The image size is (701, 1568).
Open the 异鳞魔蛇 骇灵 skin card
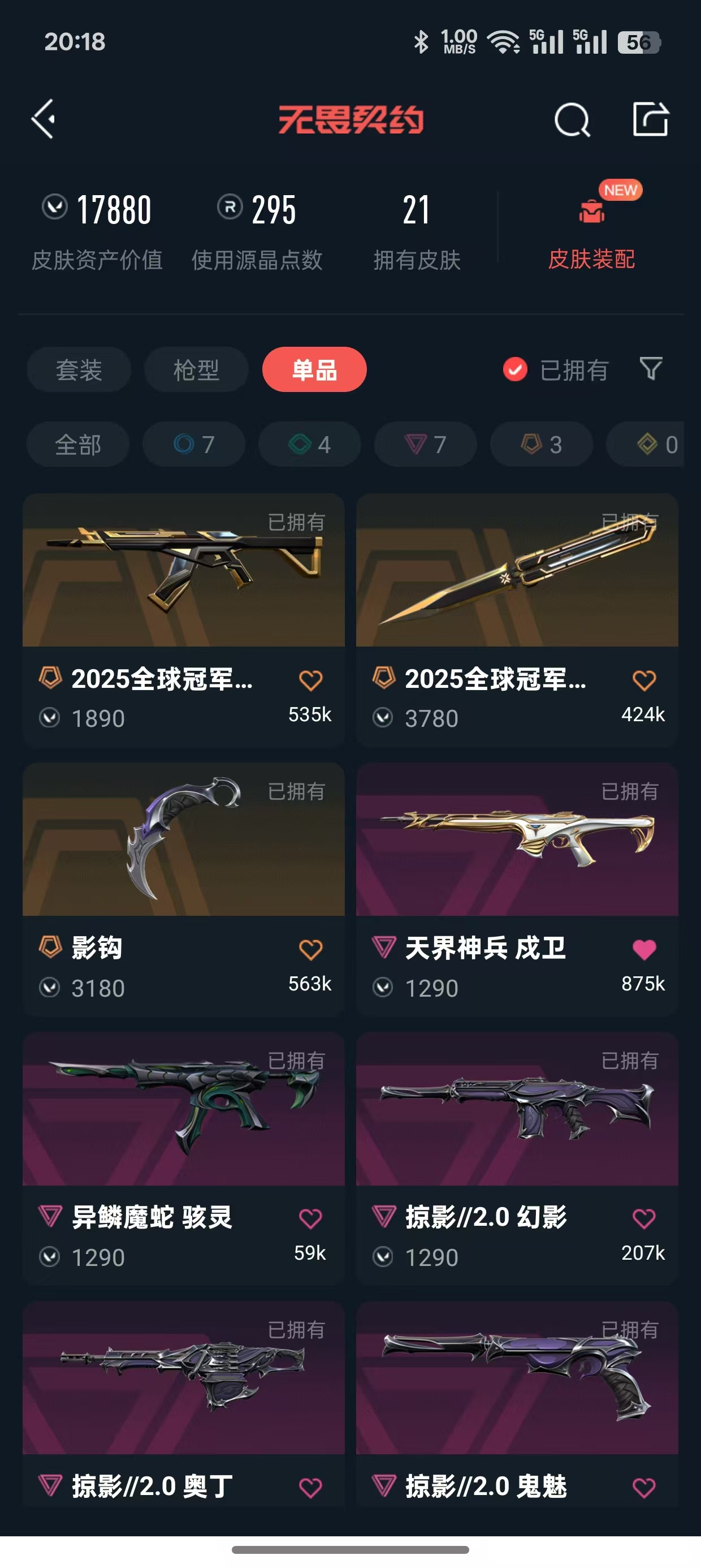pyautogui.click(x=183, y=1120)
